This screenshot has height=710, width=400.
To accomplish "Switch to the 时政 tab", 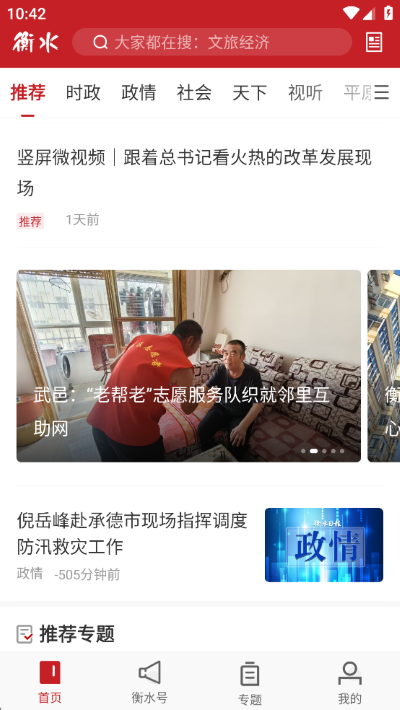I will (83, 93).
